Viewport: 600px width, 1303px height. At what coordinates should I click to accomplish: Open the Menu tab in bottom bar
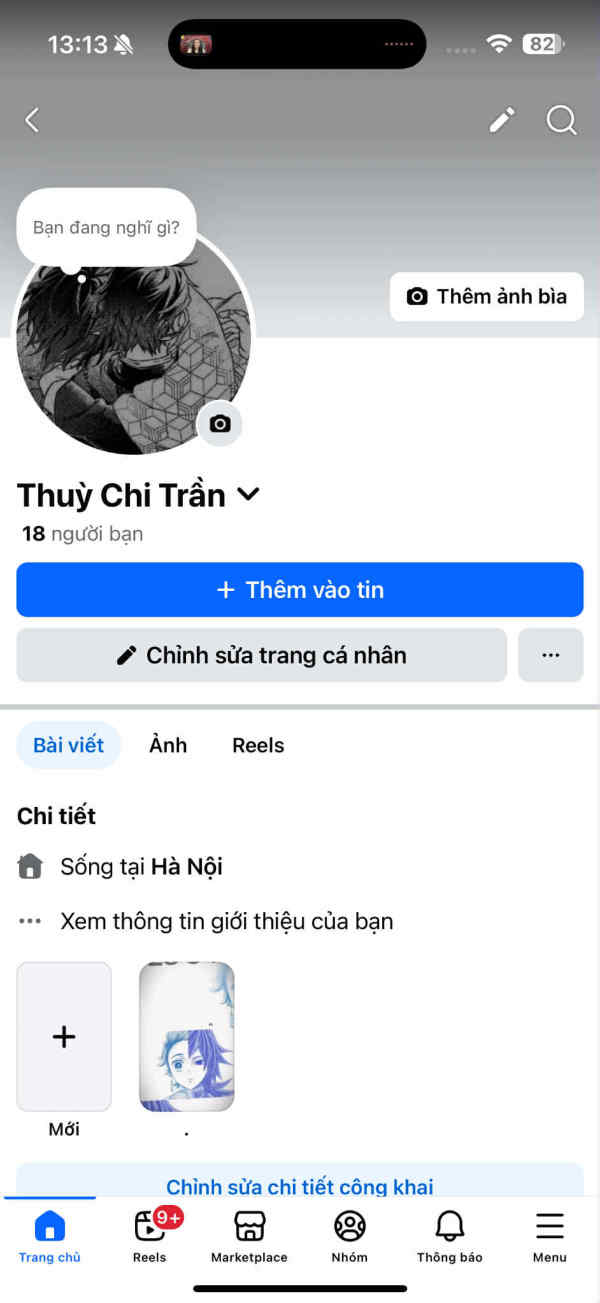point(549,1236)
